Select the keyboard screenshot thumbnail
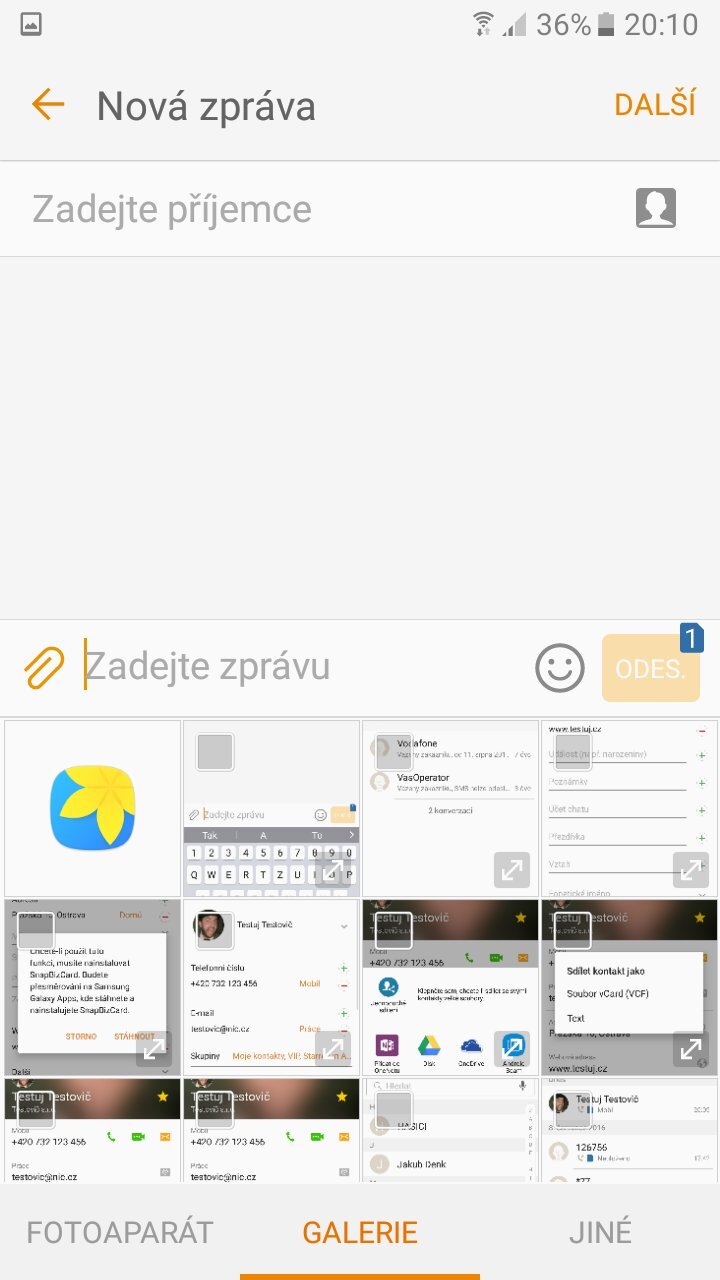 point(271,808)
